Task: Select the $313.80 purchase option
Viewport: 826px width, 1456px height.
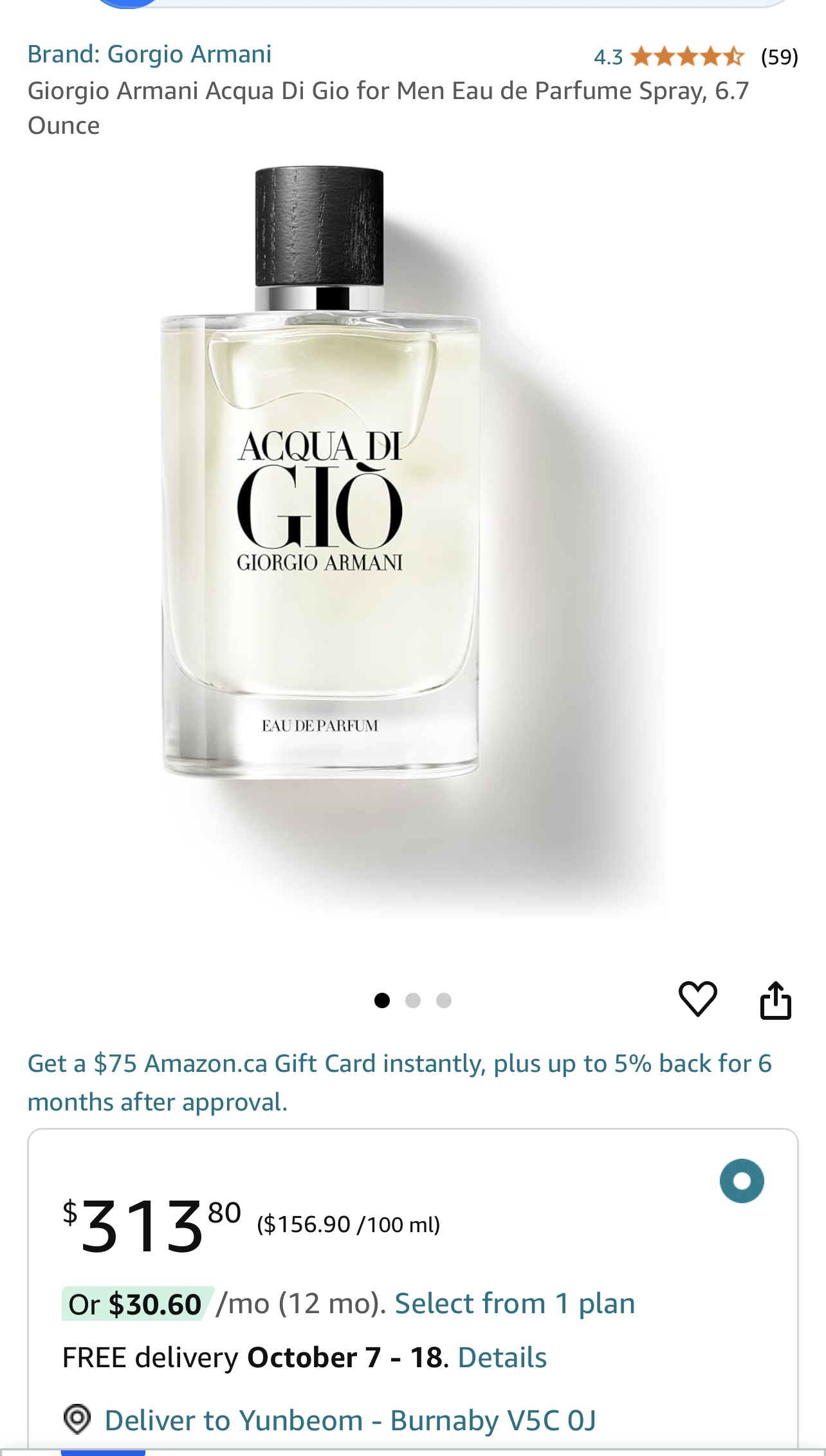Action: coord(742,1181)
